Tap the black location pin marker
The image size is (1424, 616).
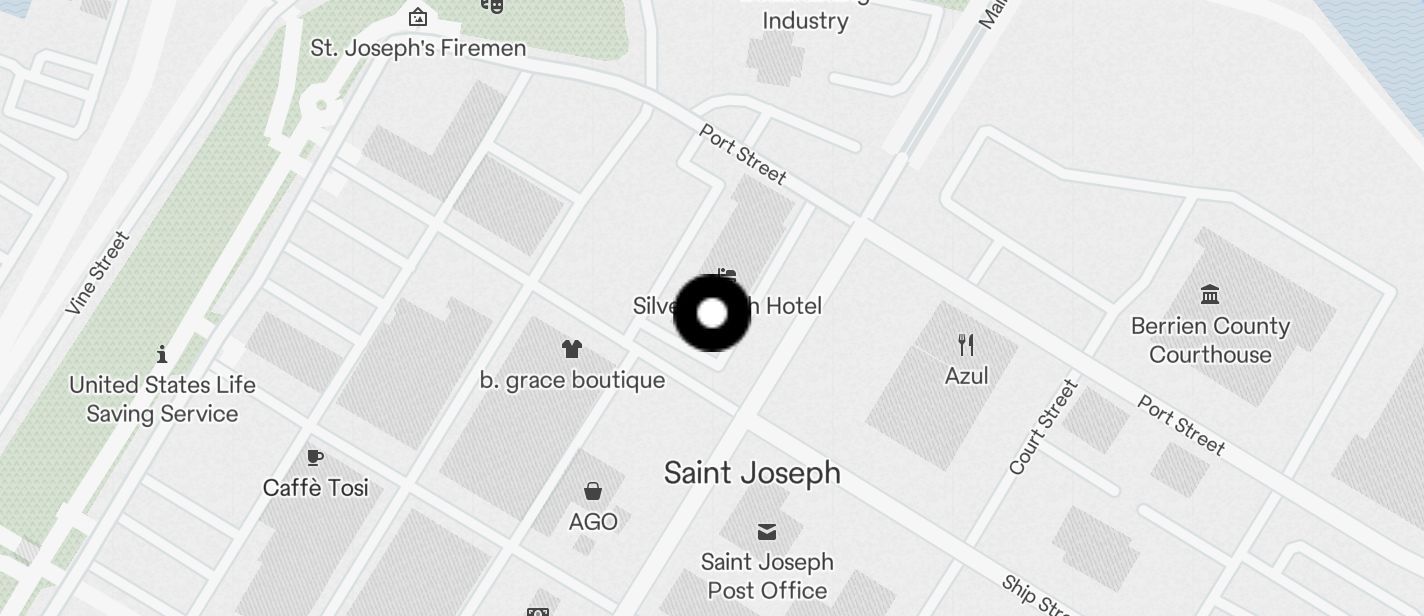point(712,314)
